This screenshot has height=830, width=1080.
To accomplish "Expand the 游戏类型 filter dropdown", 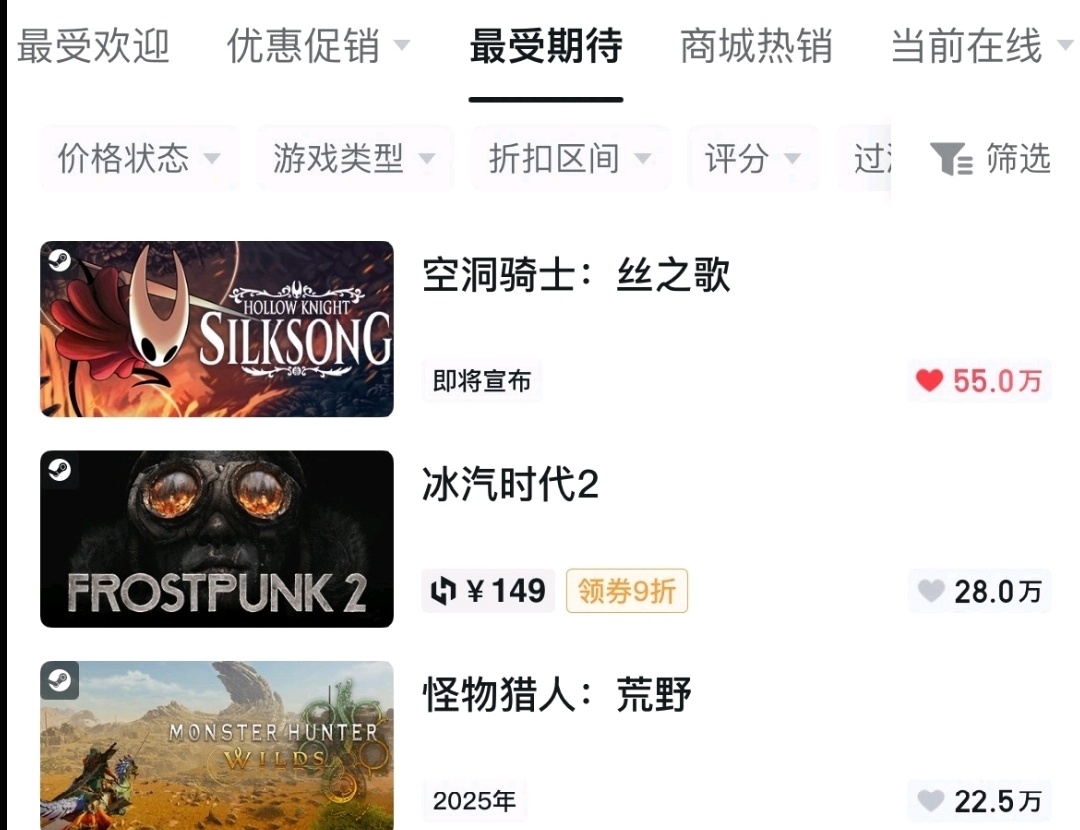I will tap(354, 158).
